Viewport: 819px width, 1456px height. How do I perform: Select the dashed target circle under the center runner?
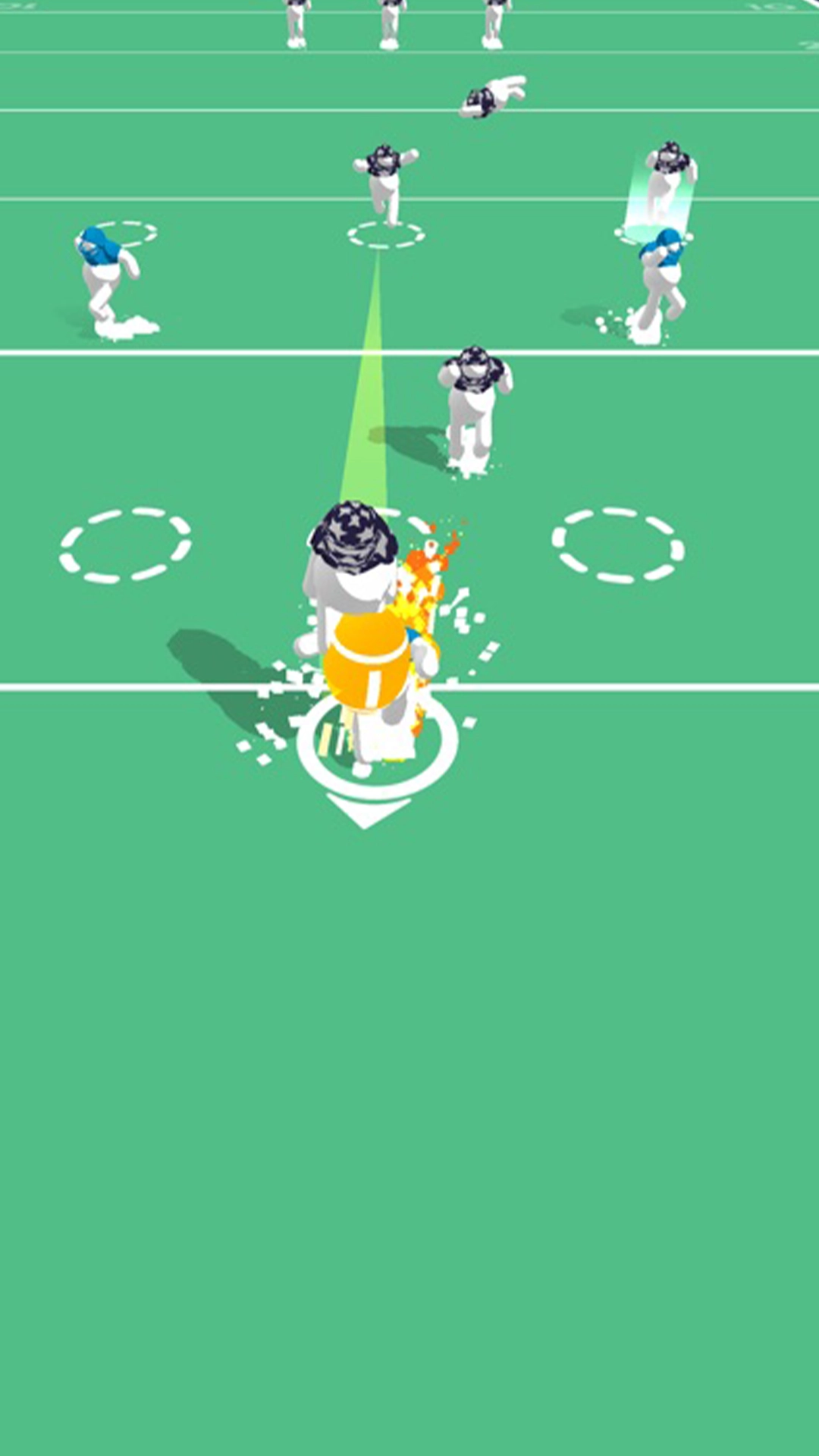coord(386,235)
